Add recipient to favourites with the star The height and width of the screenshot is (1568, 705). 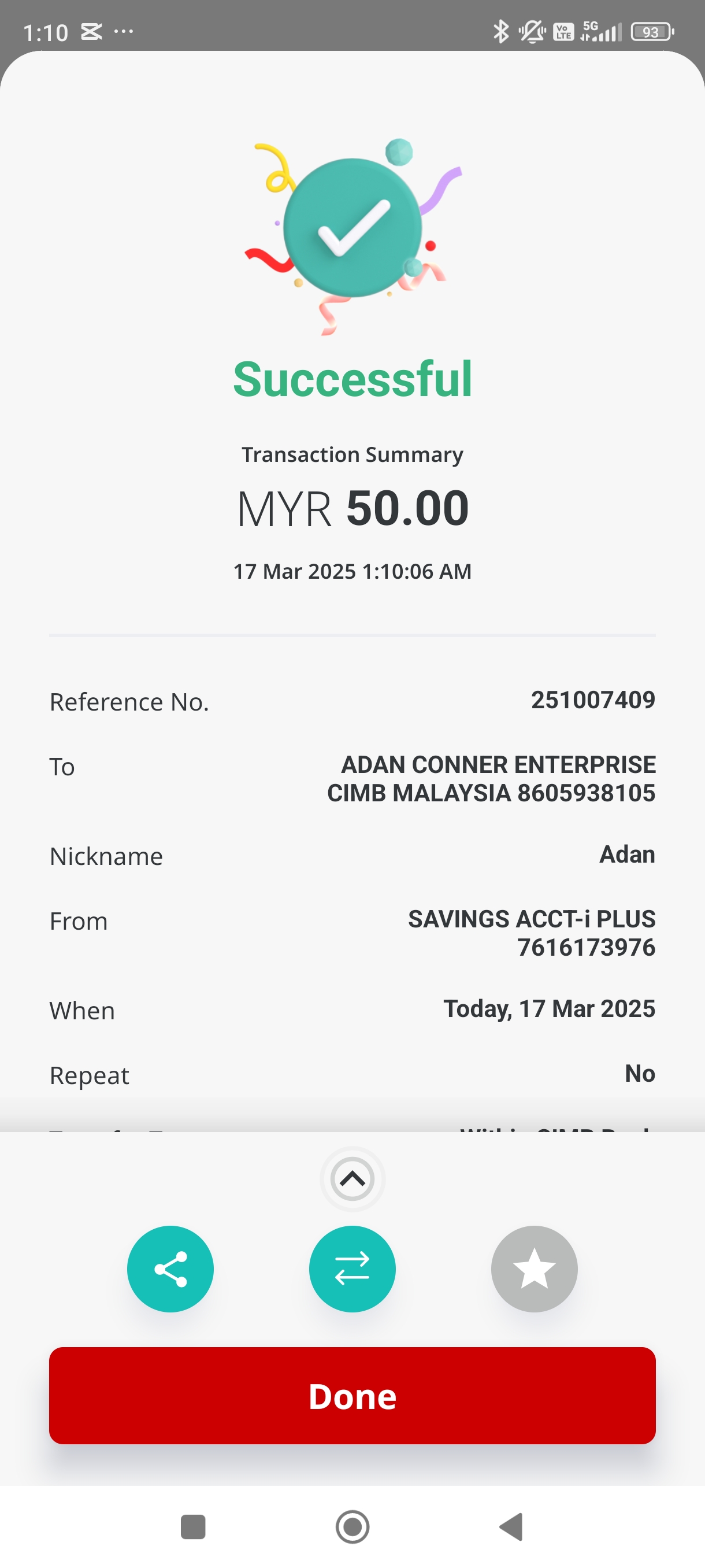click(x=534, y=1269)
